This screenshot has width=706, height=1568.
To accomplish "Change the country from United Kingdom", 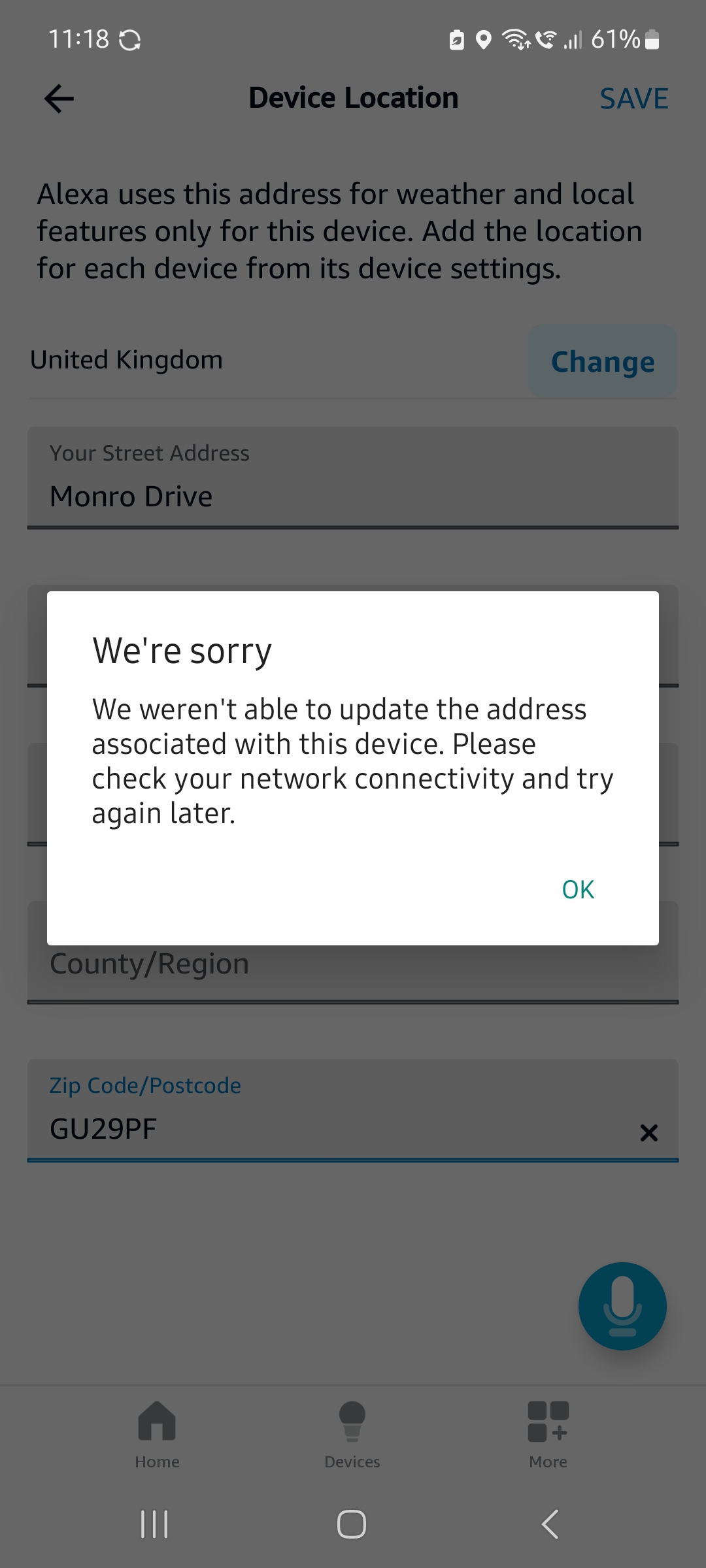I will coord(602,361).
